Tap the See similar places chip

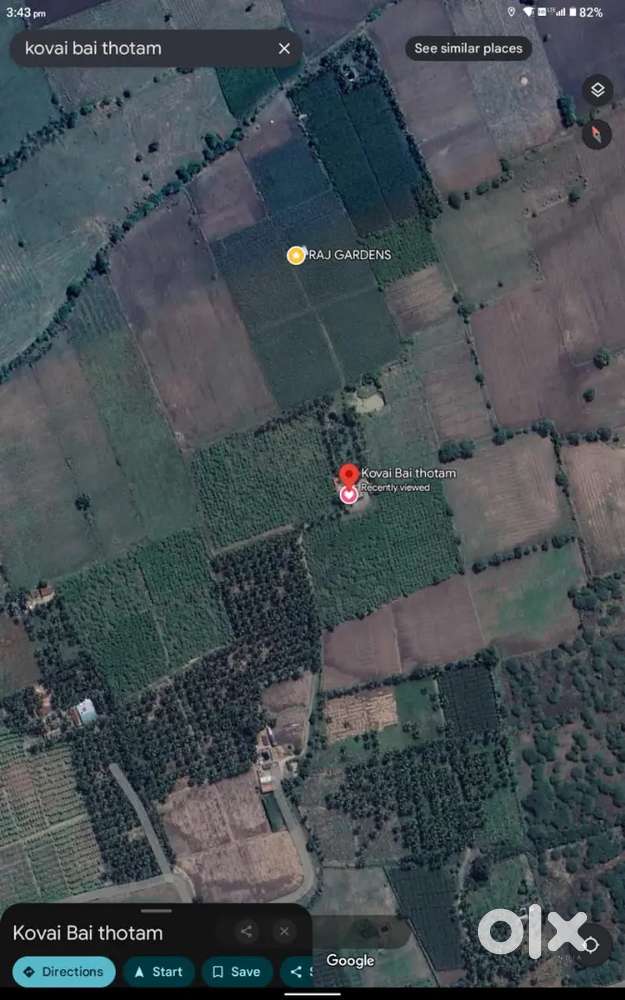point(468,48)
